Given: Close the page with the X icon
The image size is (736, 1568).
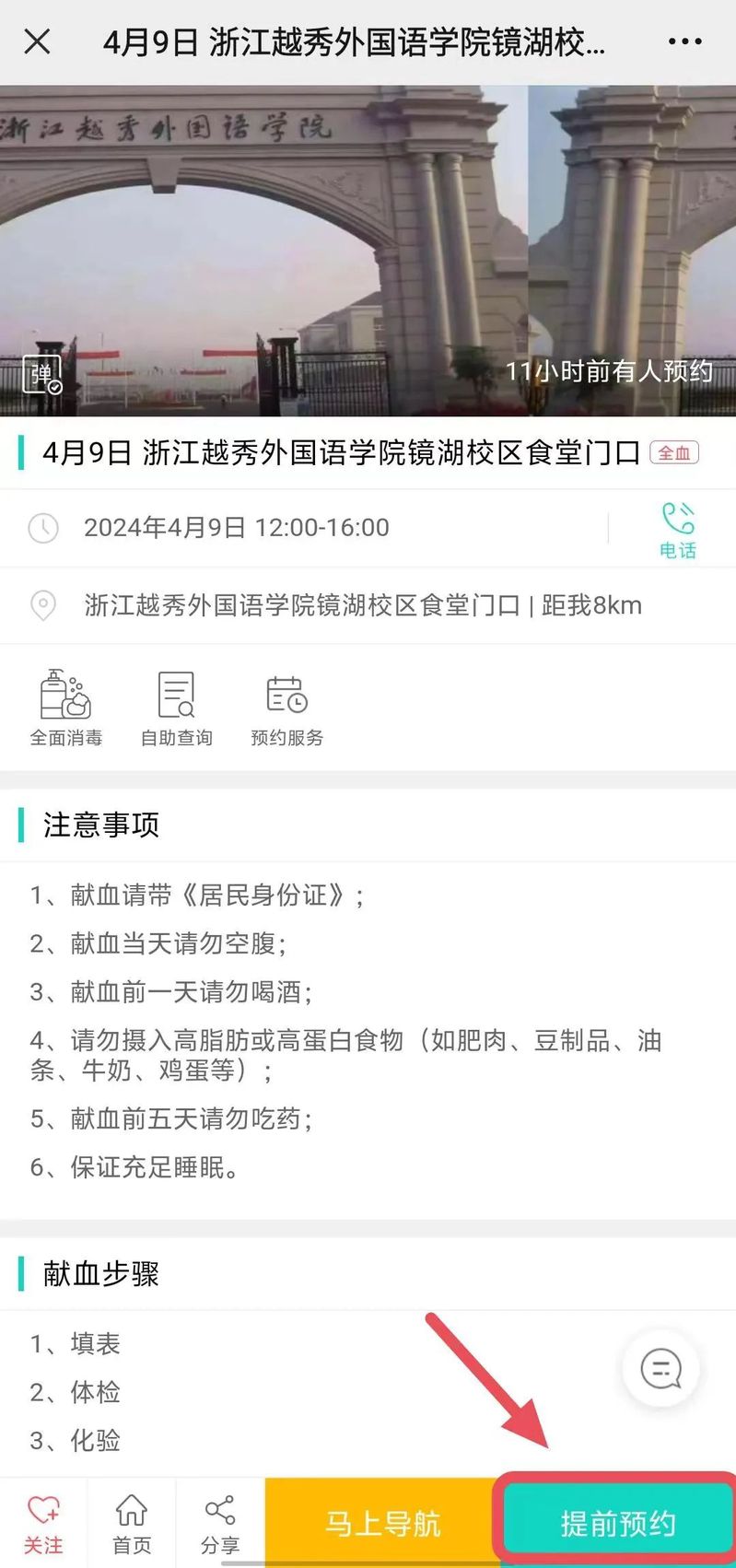Looking at the screenshot, I should click(x=37, y=41).
